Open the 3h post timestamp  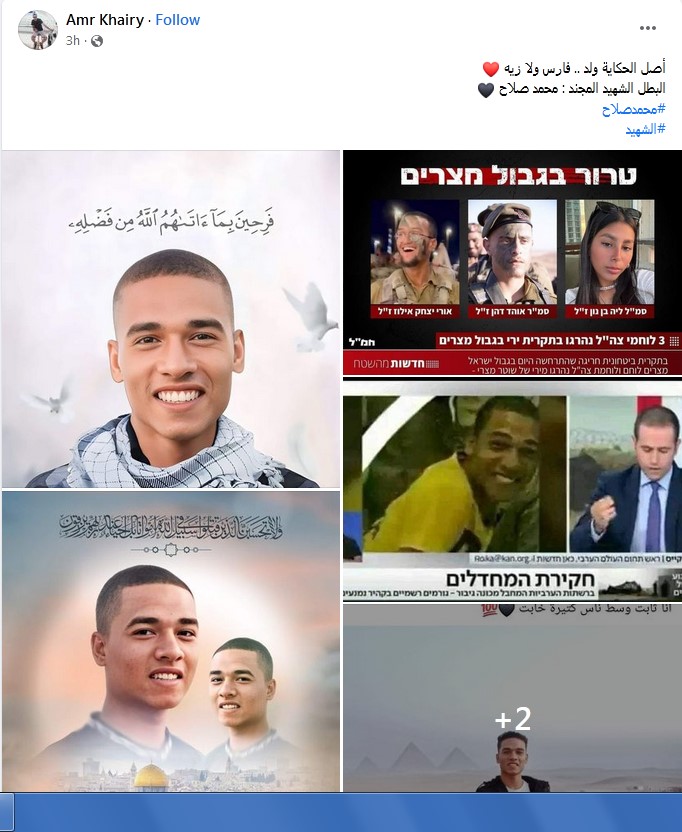tap(72, 41)
